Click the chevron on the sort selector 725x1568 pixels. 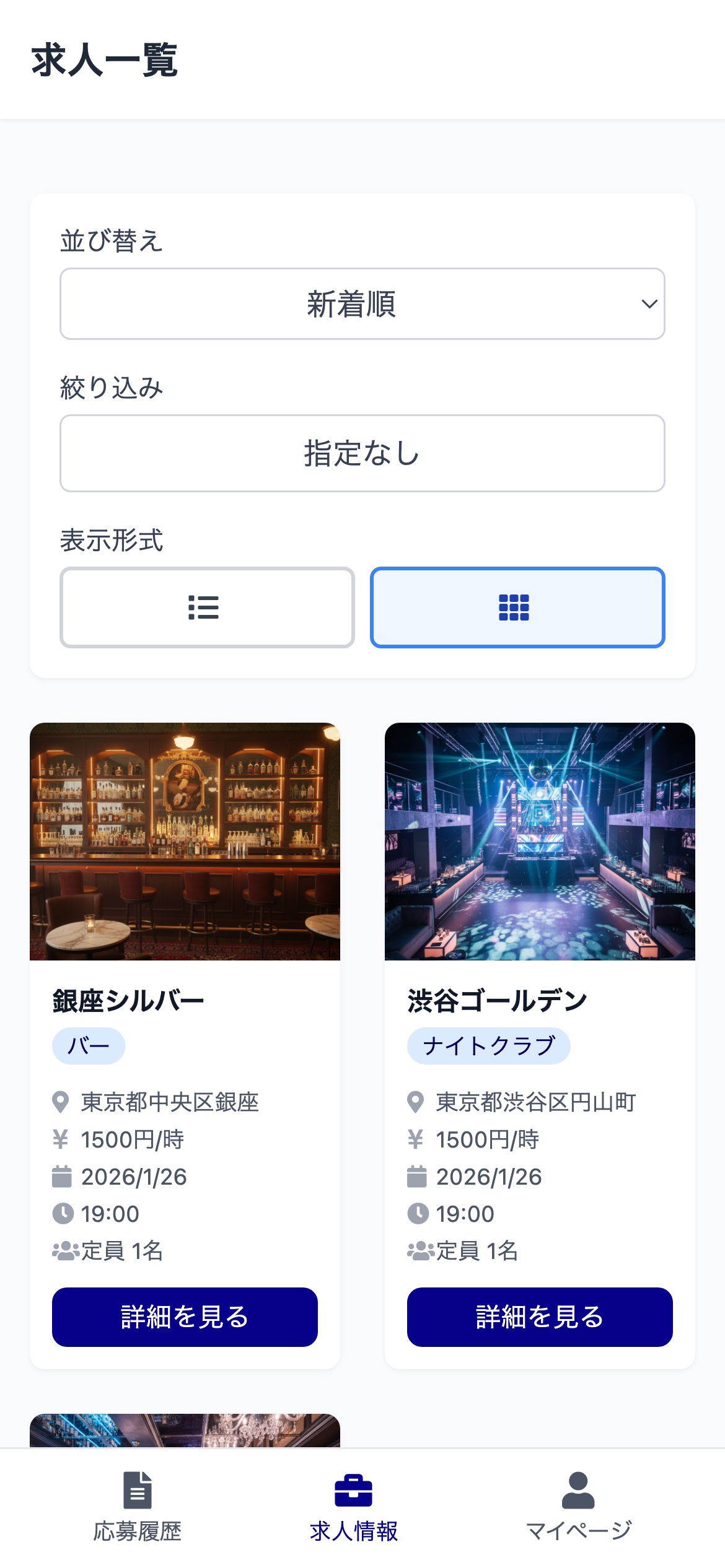tap(647, 303)
